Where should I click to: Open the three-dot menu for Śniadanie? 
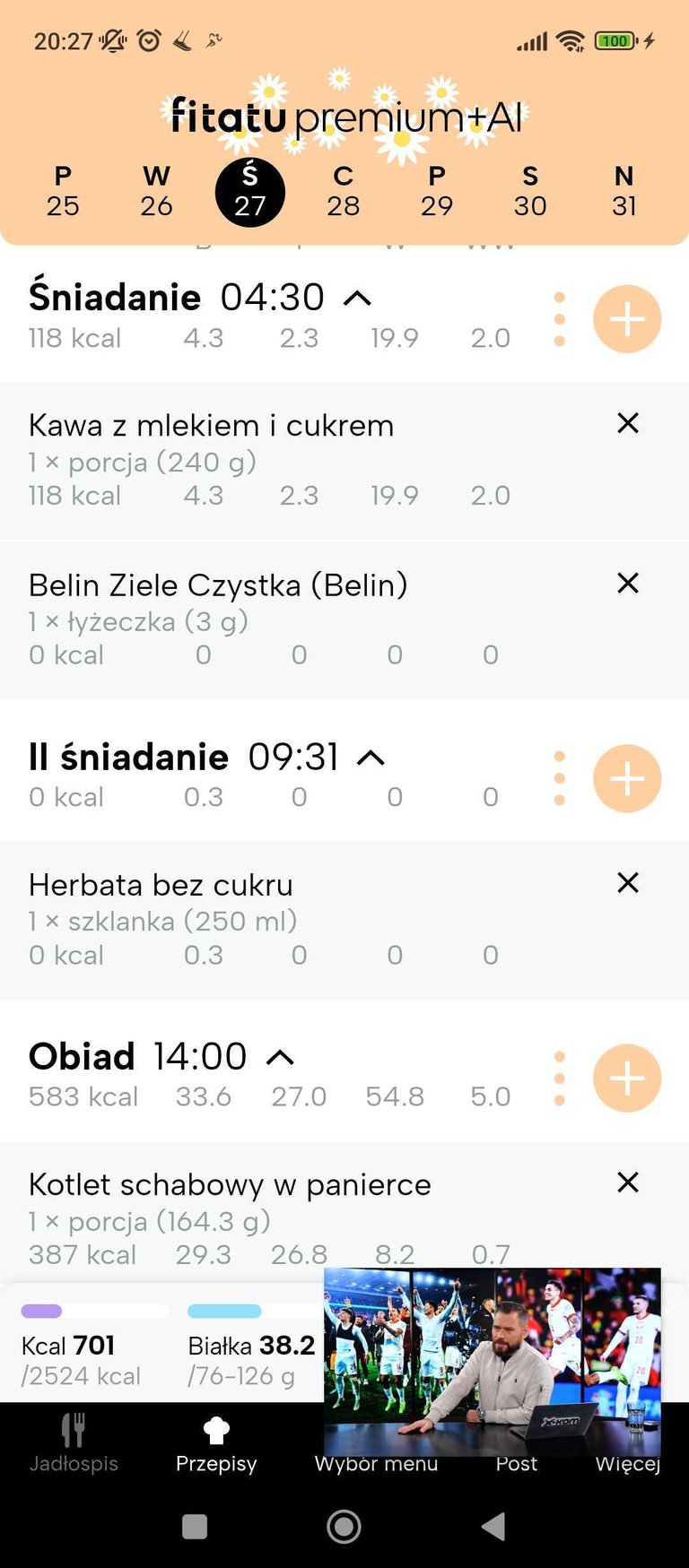point(560,319)
